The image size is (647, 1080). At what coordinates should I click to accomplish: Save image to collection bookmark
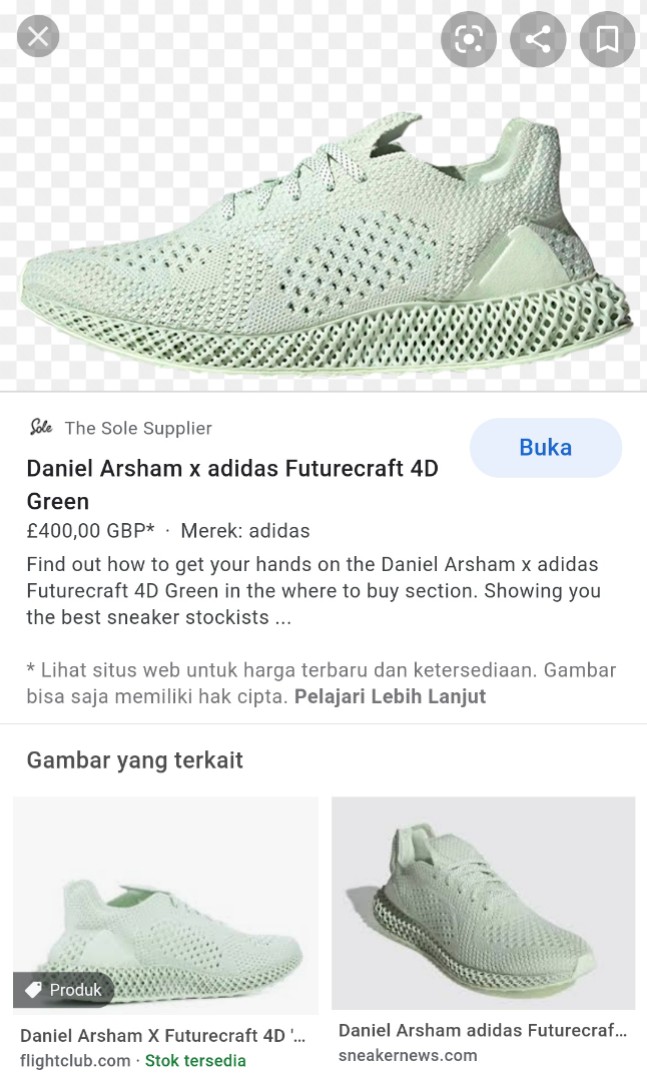(x=607, y=40)
